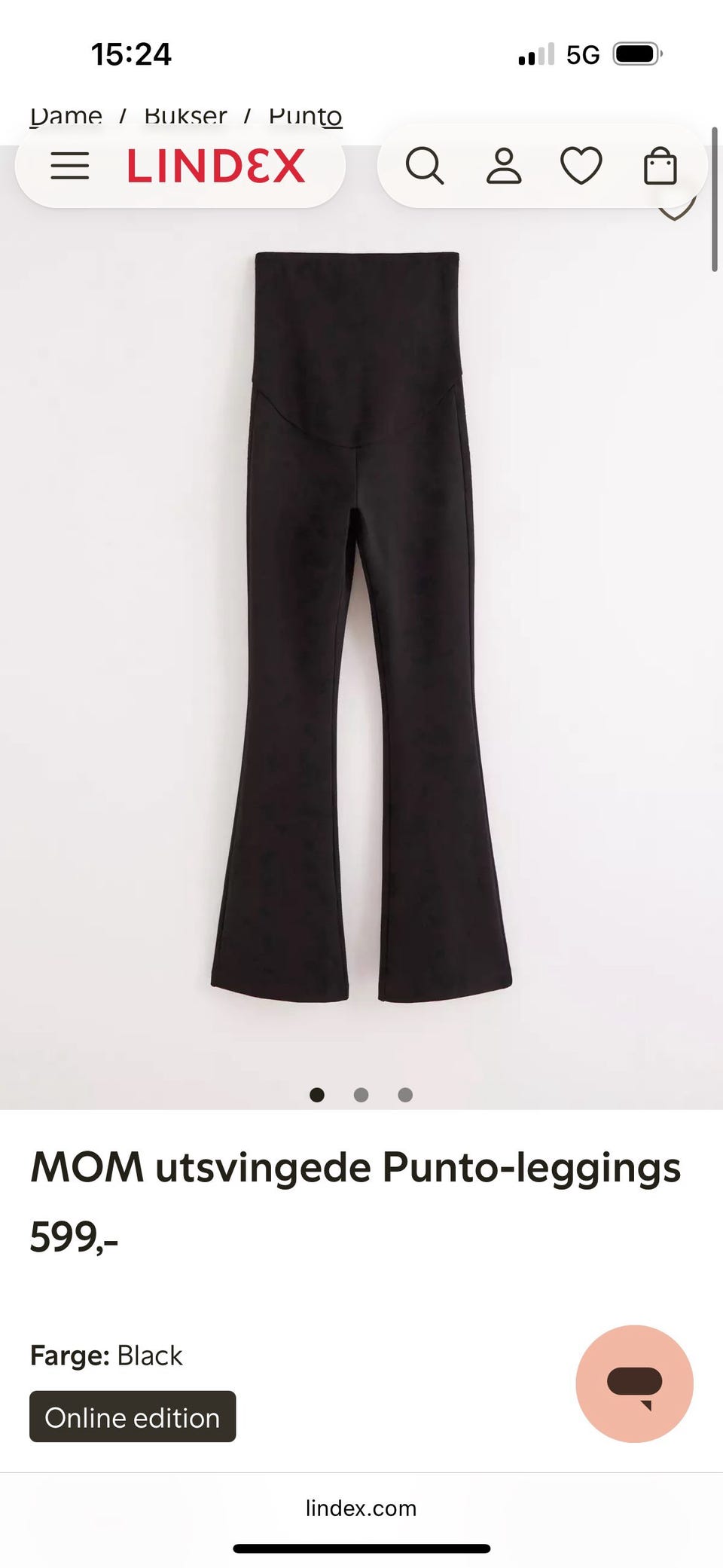The width and height of the screenshot is (723, 1568).
Task: Open the black flared leggings product image
Action: pyautogui.click(x=361, y=627)
